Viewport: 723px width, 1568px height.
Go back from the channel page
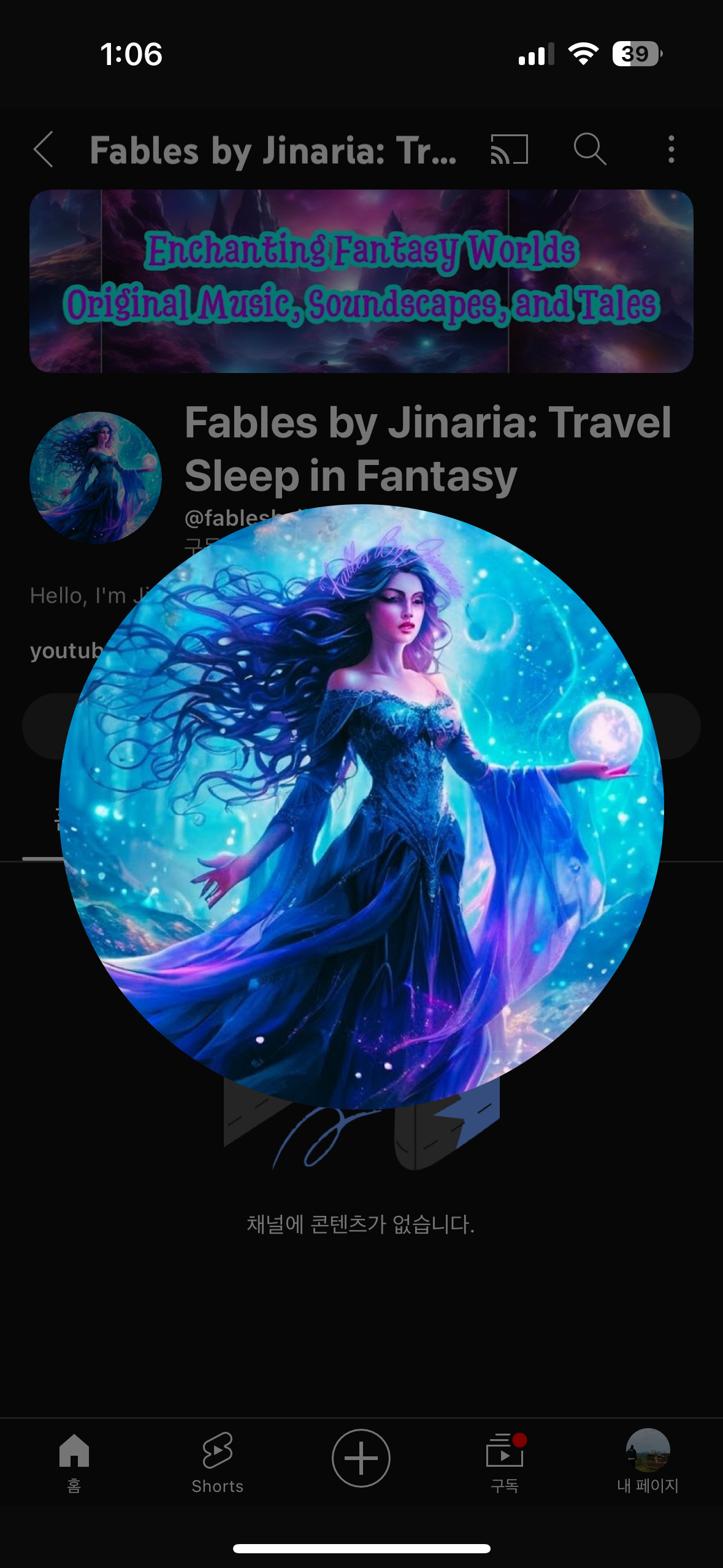point(44,149)
